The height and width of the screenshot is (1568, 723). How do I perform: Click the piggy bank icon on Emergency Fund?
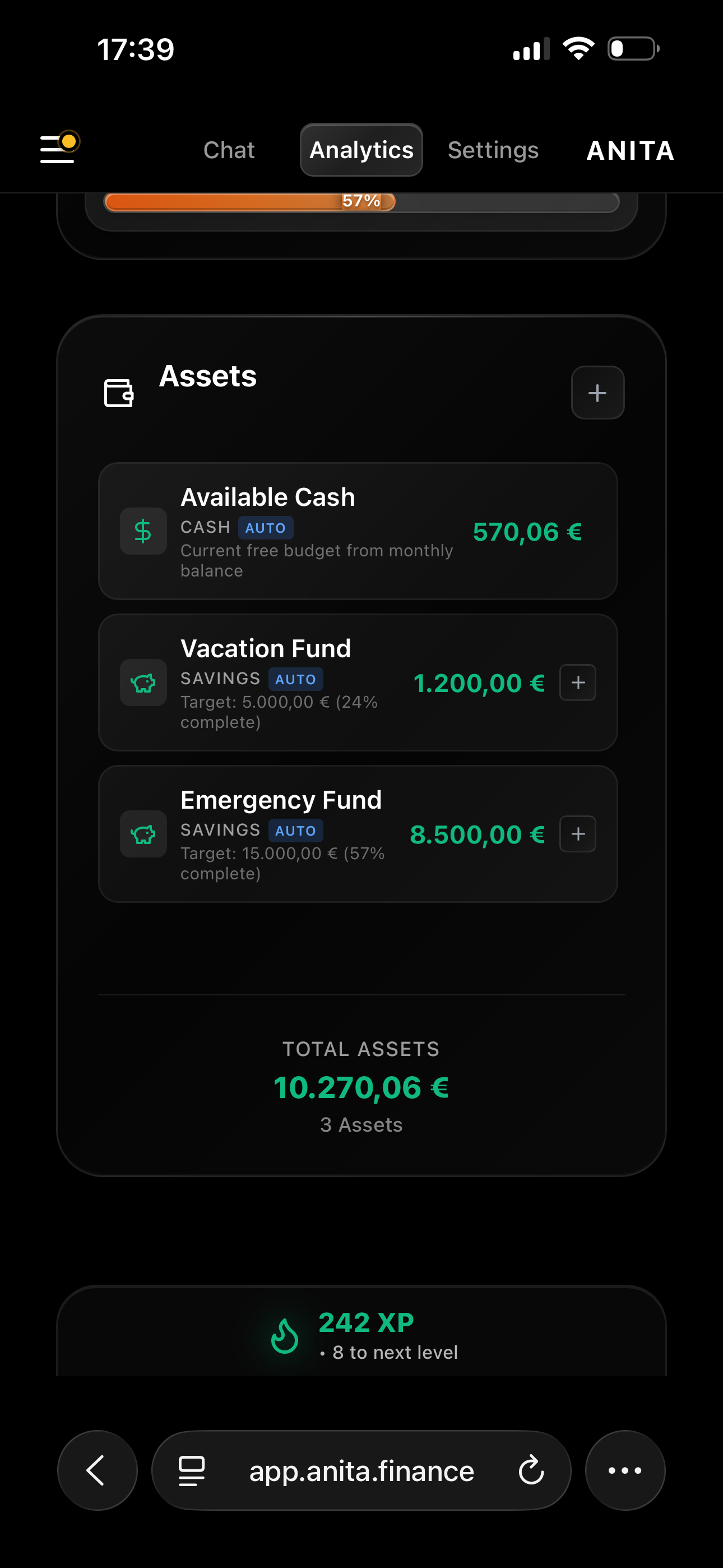point(143,834)
